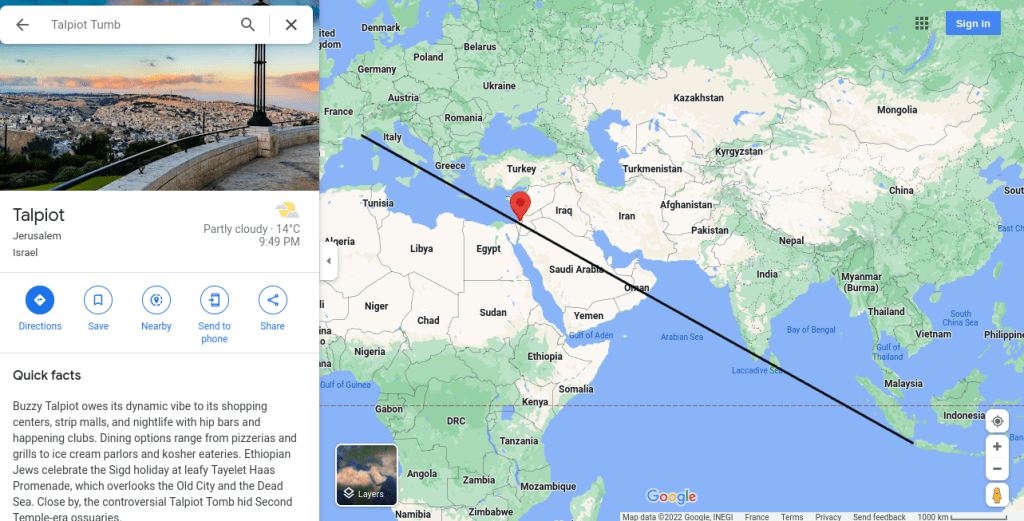Open the Google apps grid

pos(922,24)
